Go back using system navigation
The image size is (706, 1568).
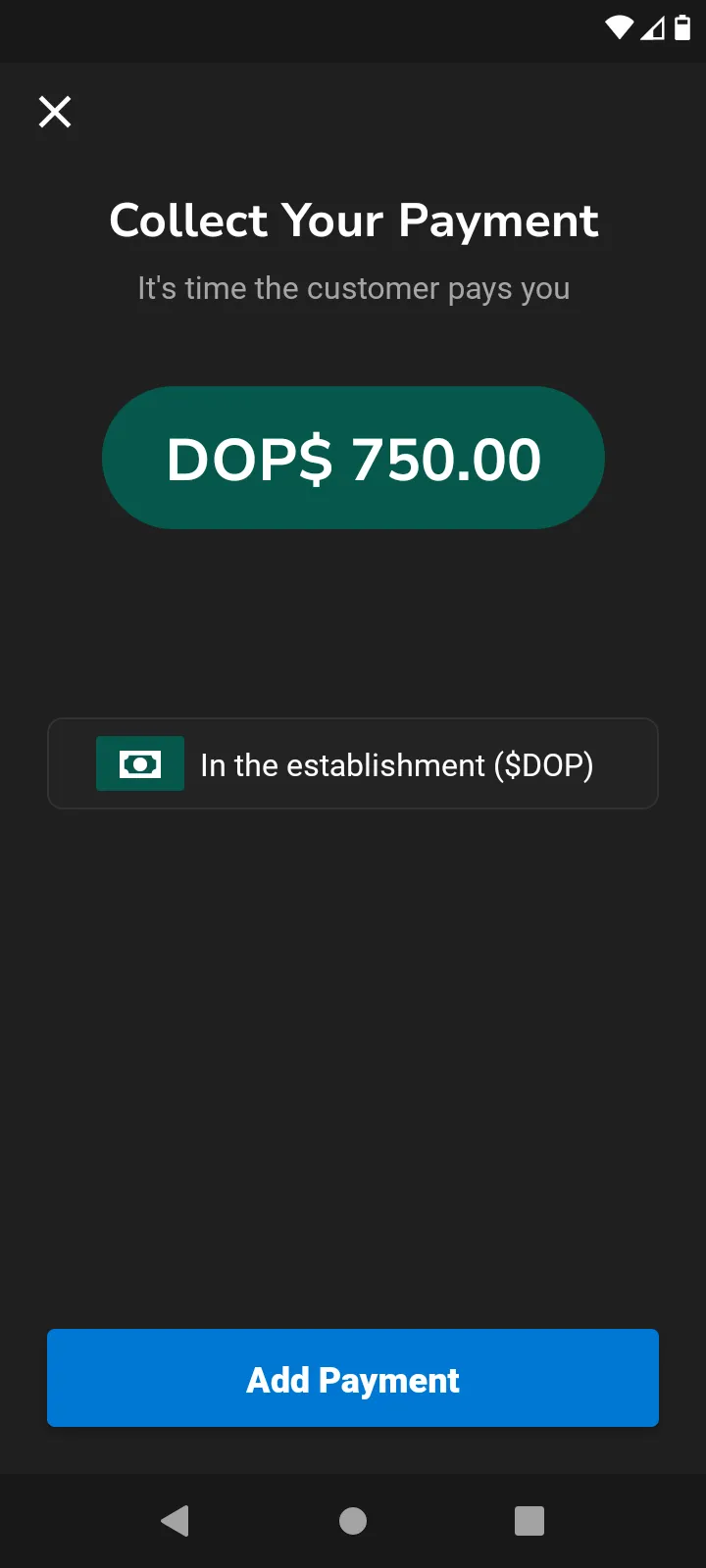click(x=176, y=1521)
